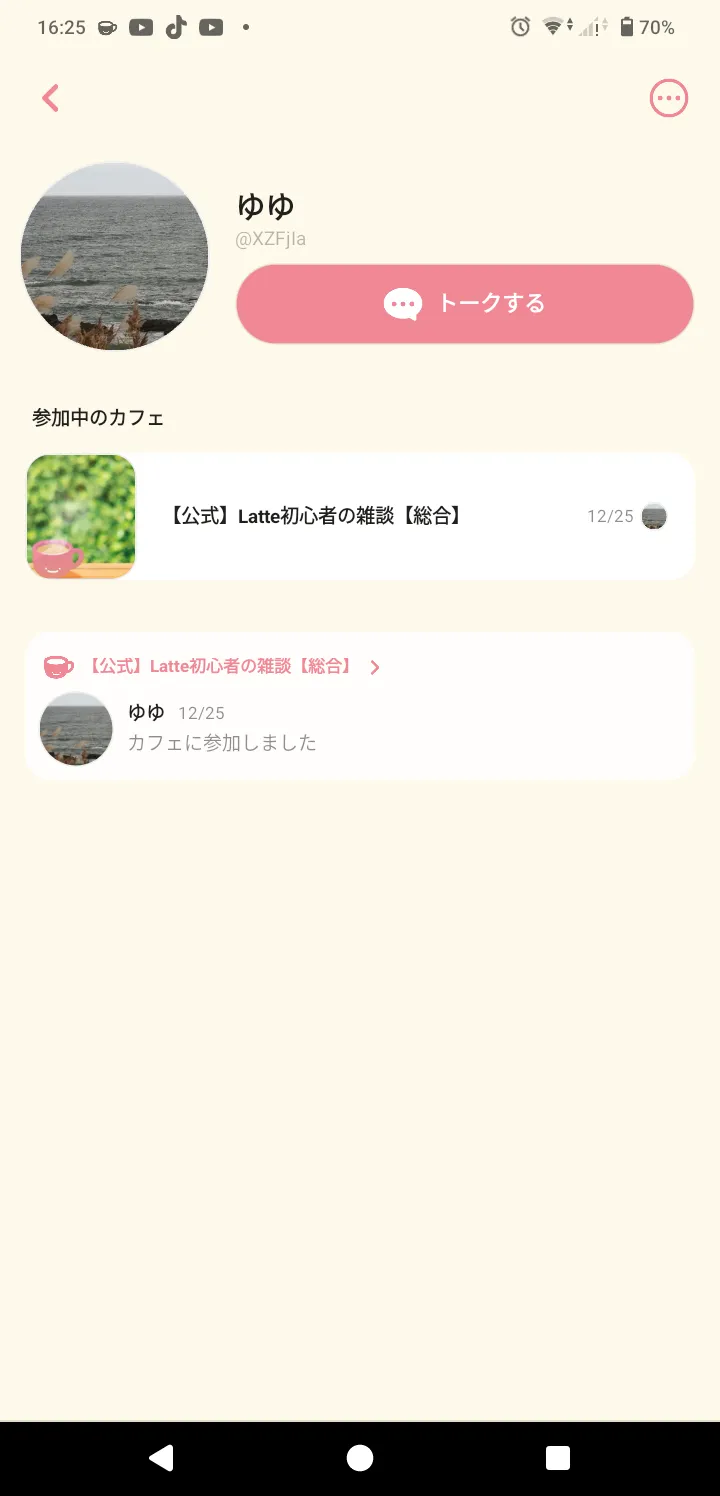This screenshot has height=1496, width=720.
Task: Tap the トークする button
Action: pyautogui.click(x=465, y=304)
